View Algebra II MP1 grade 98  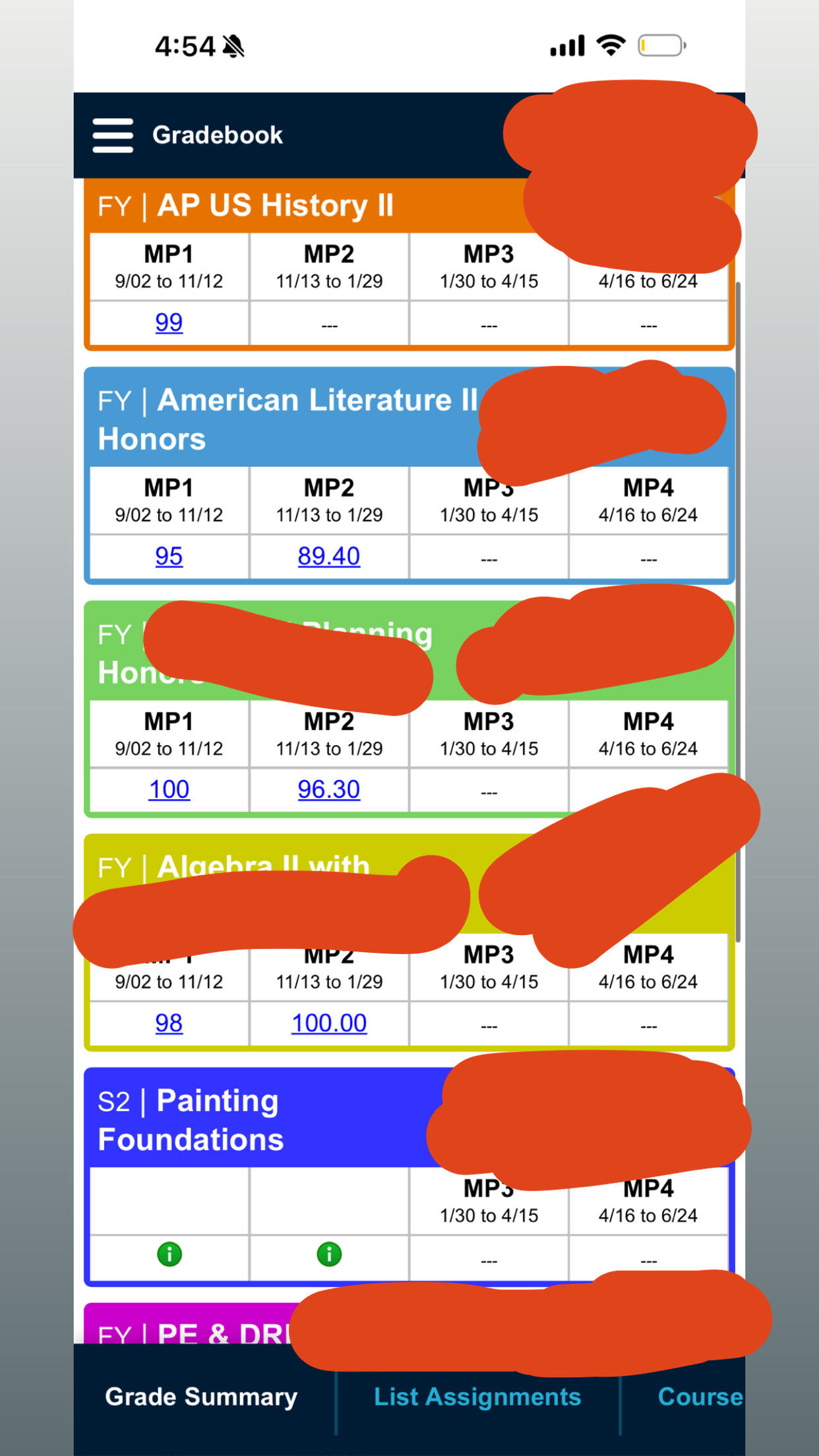click(169, 1023)
